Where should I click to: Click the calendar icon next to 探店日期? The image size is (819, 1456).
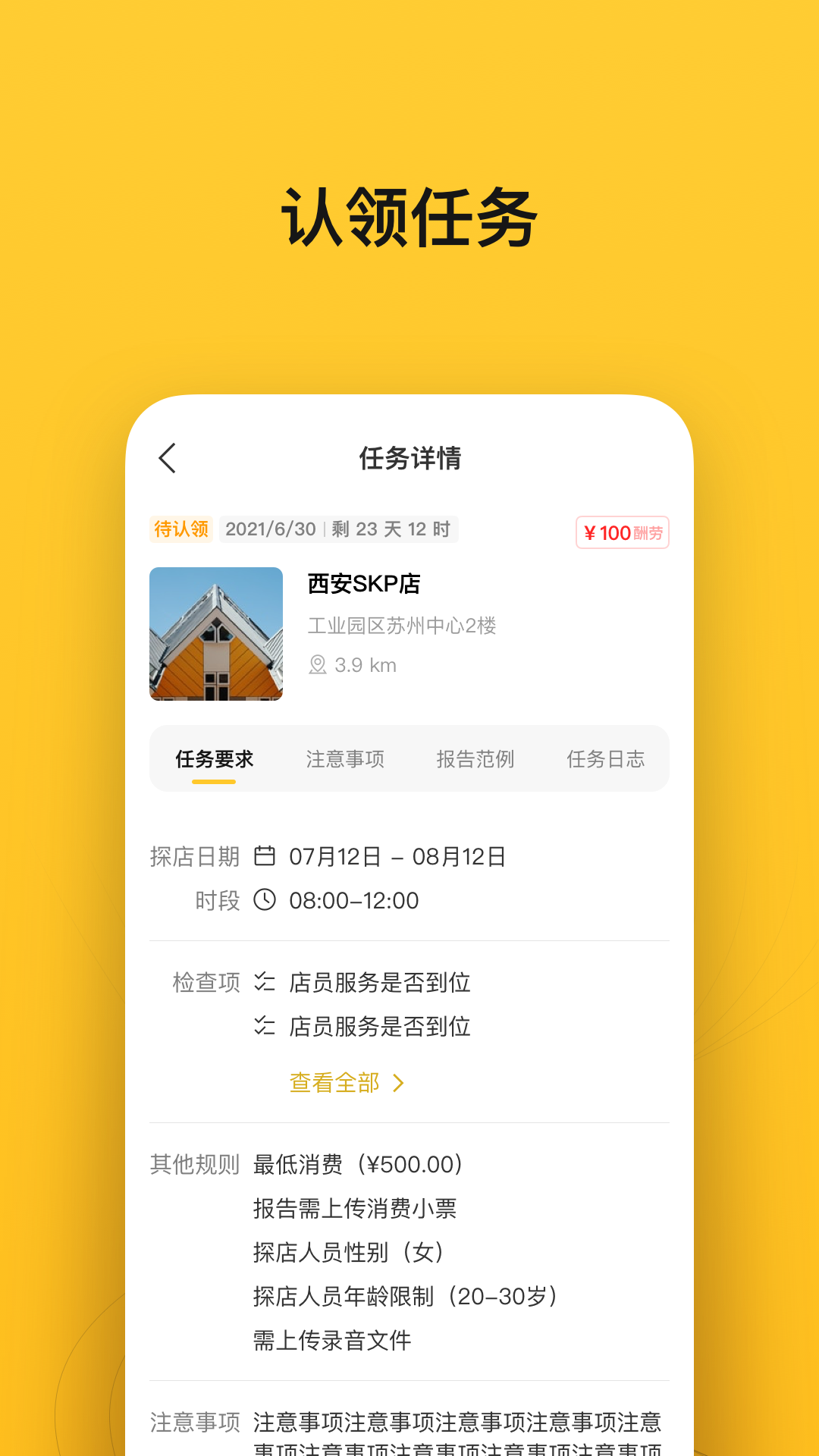[x=263, y=855]
